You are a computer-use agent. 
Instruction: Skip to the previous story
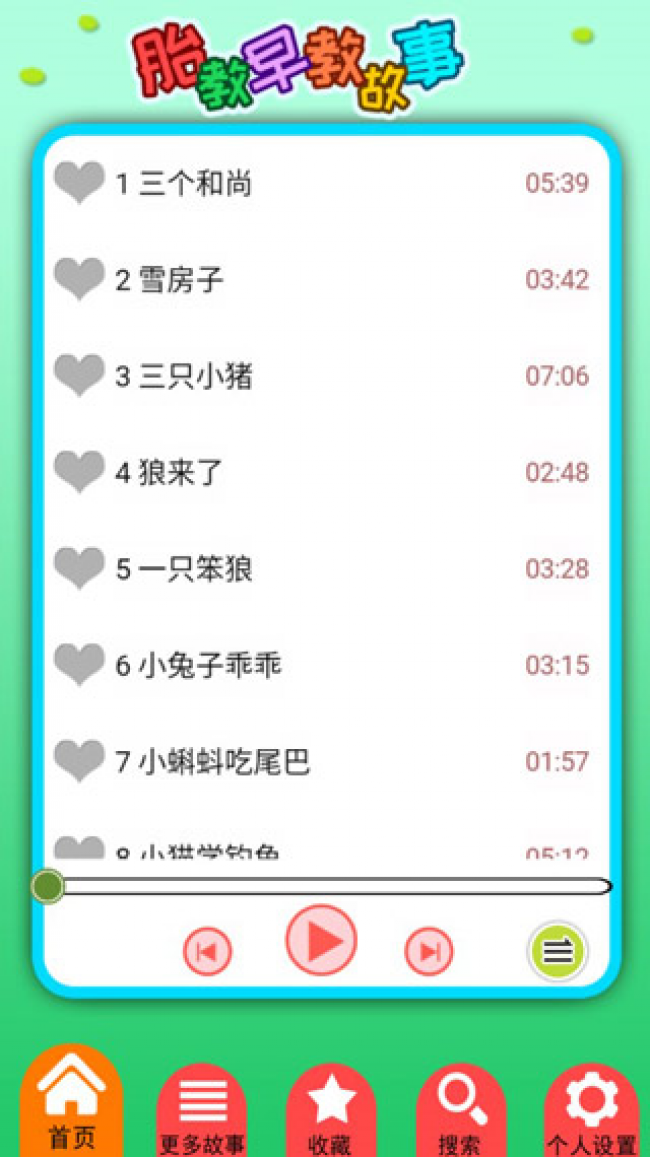[x=207, y=952]
